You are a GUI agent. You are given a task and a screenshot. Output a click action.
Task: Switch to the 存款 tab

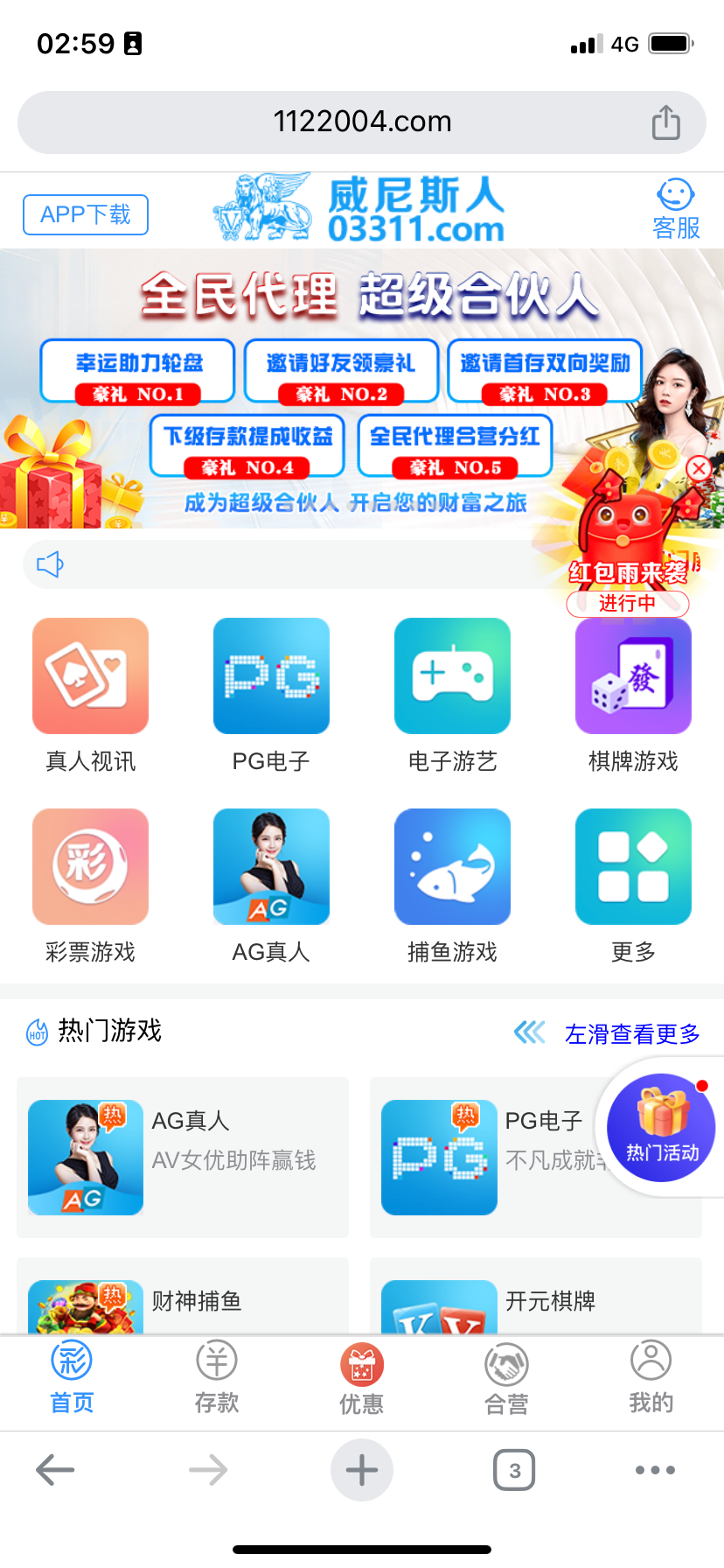217,1375
